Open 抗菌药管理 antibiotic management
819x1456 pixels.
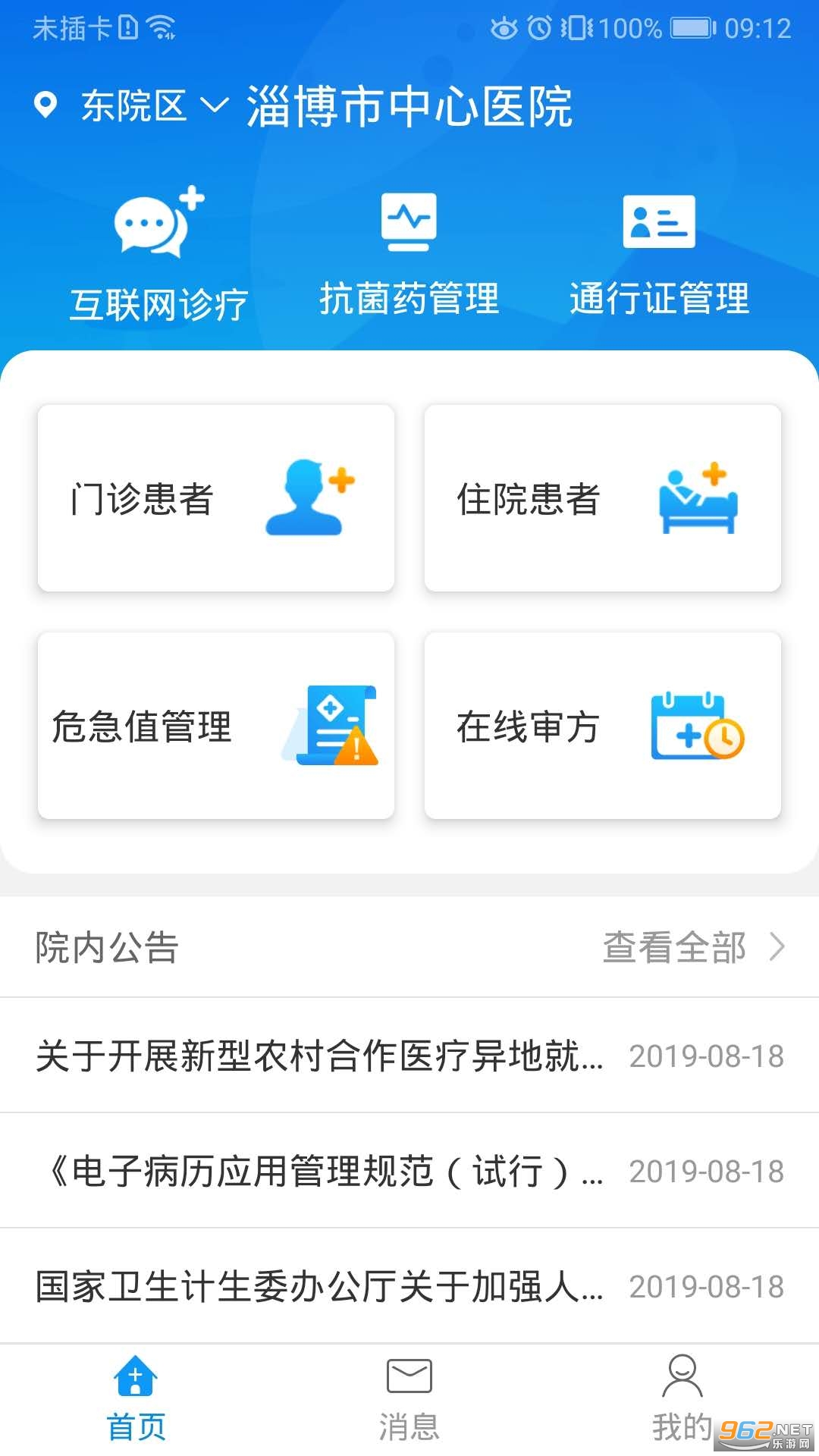click(409, 254)
